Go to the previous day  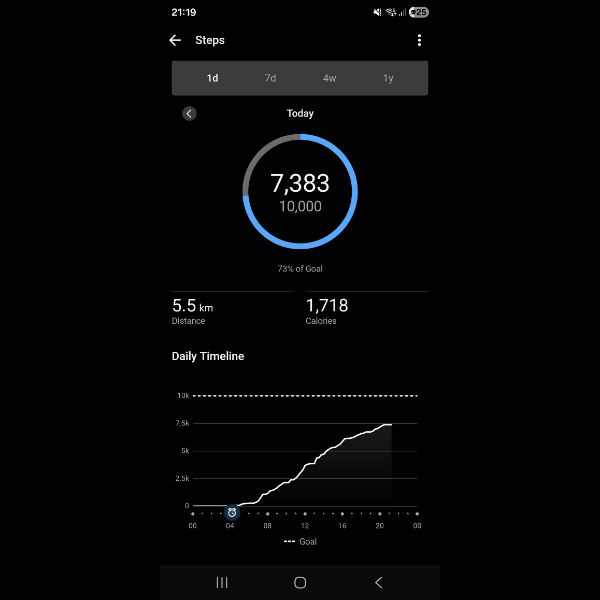[x=189, y=113]
